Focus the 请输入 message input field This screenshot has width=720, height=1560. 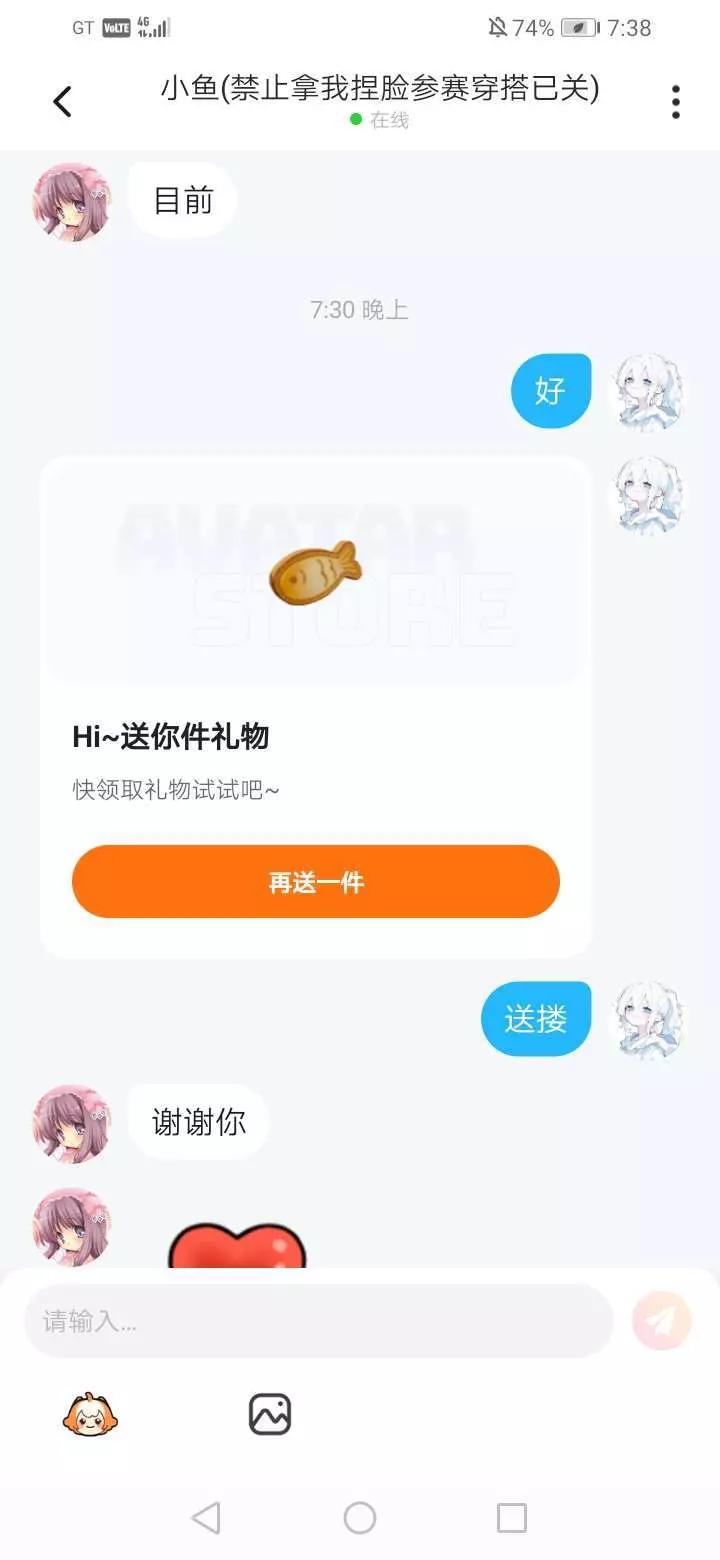click(318, 1321)
